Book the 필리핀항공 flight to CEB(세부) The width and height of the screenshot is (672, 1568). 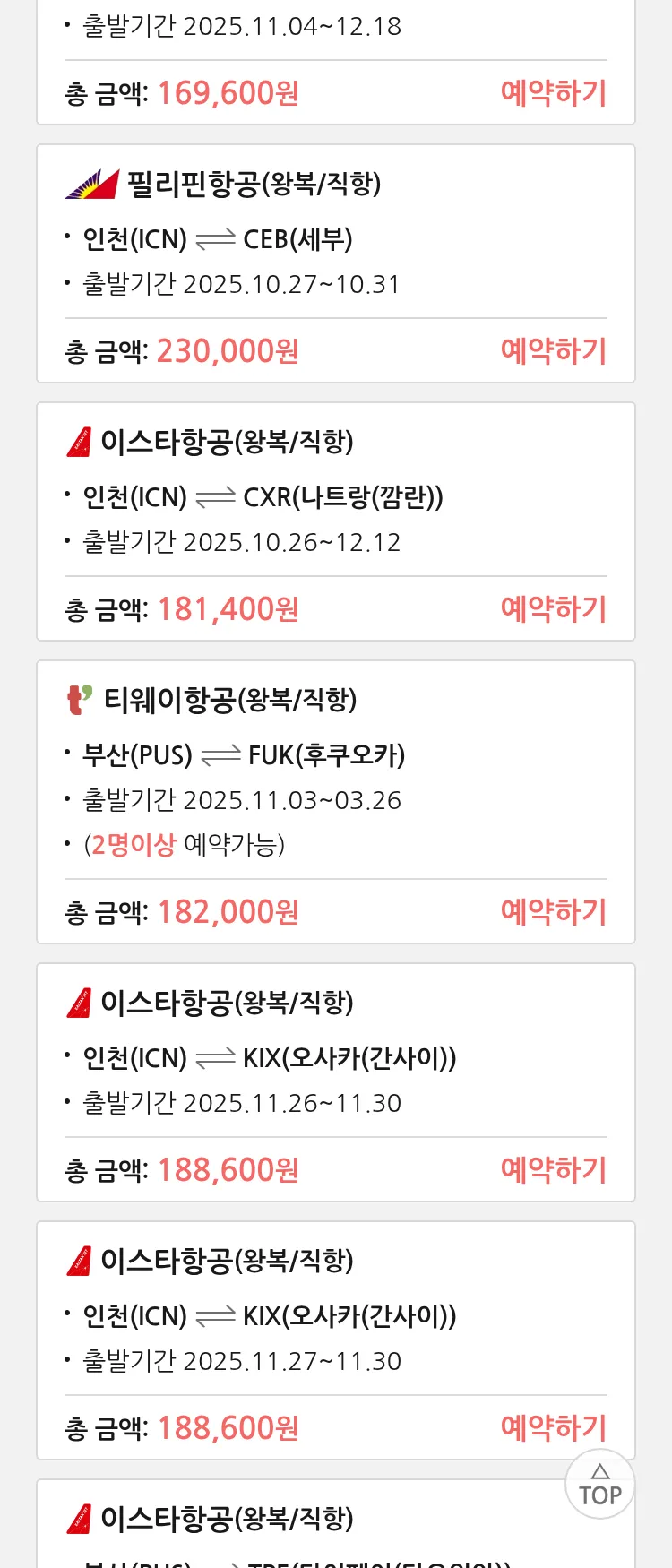pos(553,351)
